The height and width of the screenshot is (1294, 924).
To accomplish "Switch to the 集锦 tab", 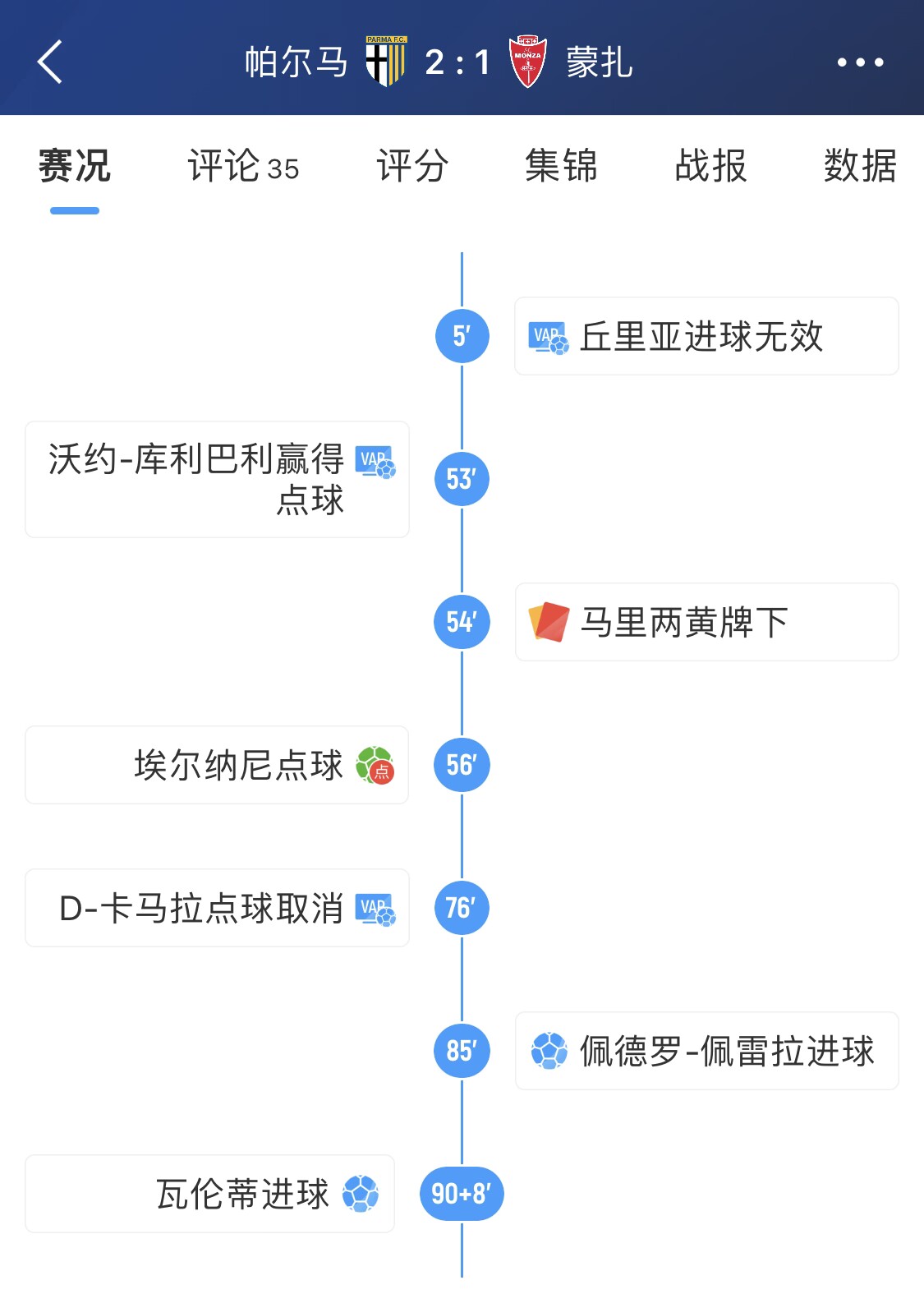I will click(563, 168).
